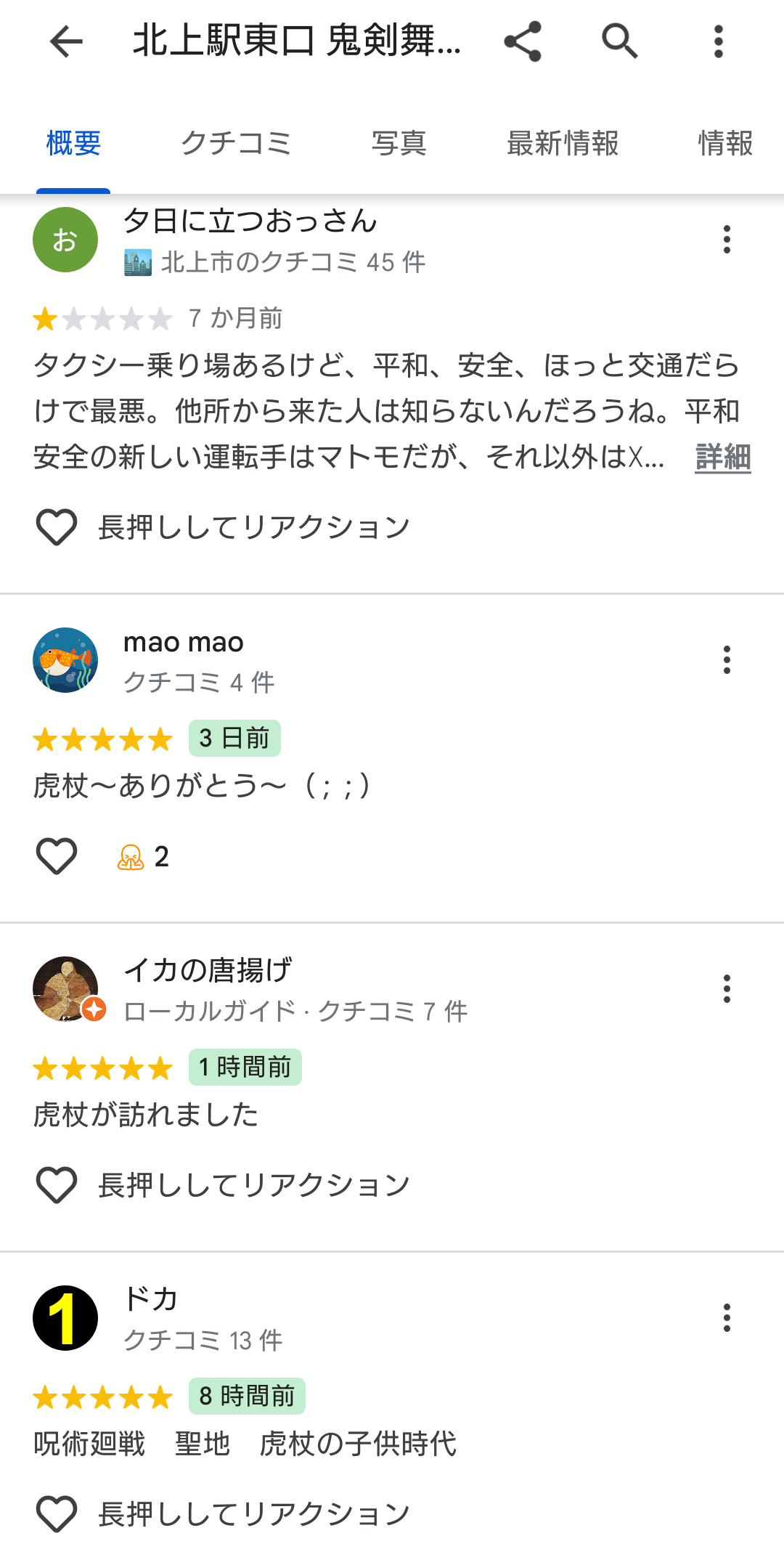Open options menu for イカの唐揚げ's review
The width and height of the screenshot is (784, 1541).
[727, 989]
